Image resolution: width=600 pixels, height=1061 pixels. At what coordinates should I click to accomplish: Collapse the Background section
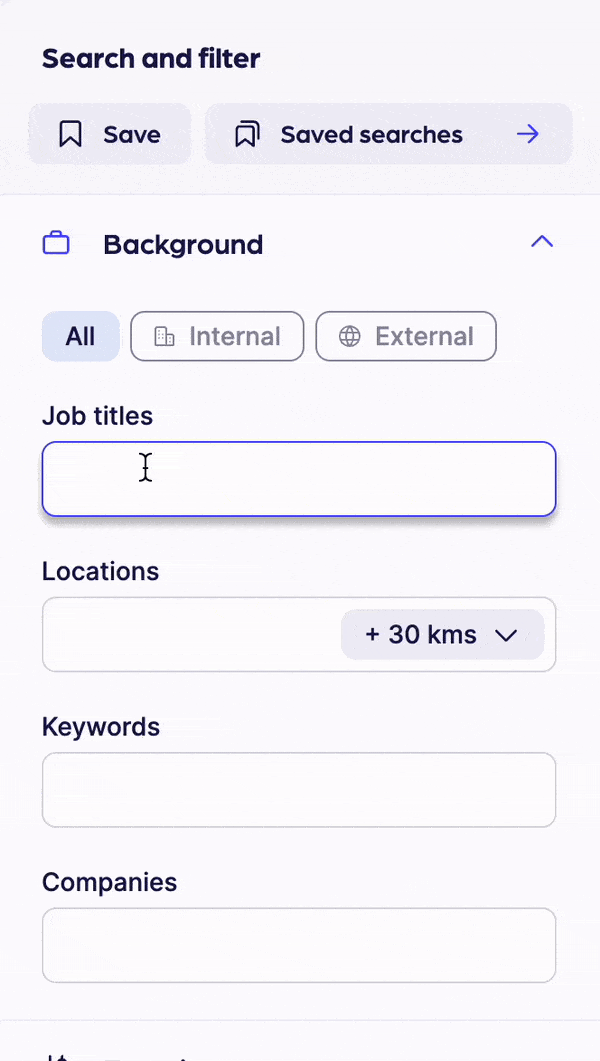pos(541,243)
